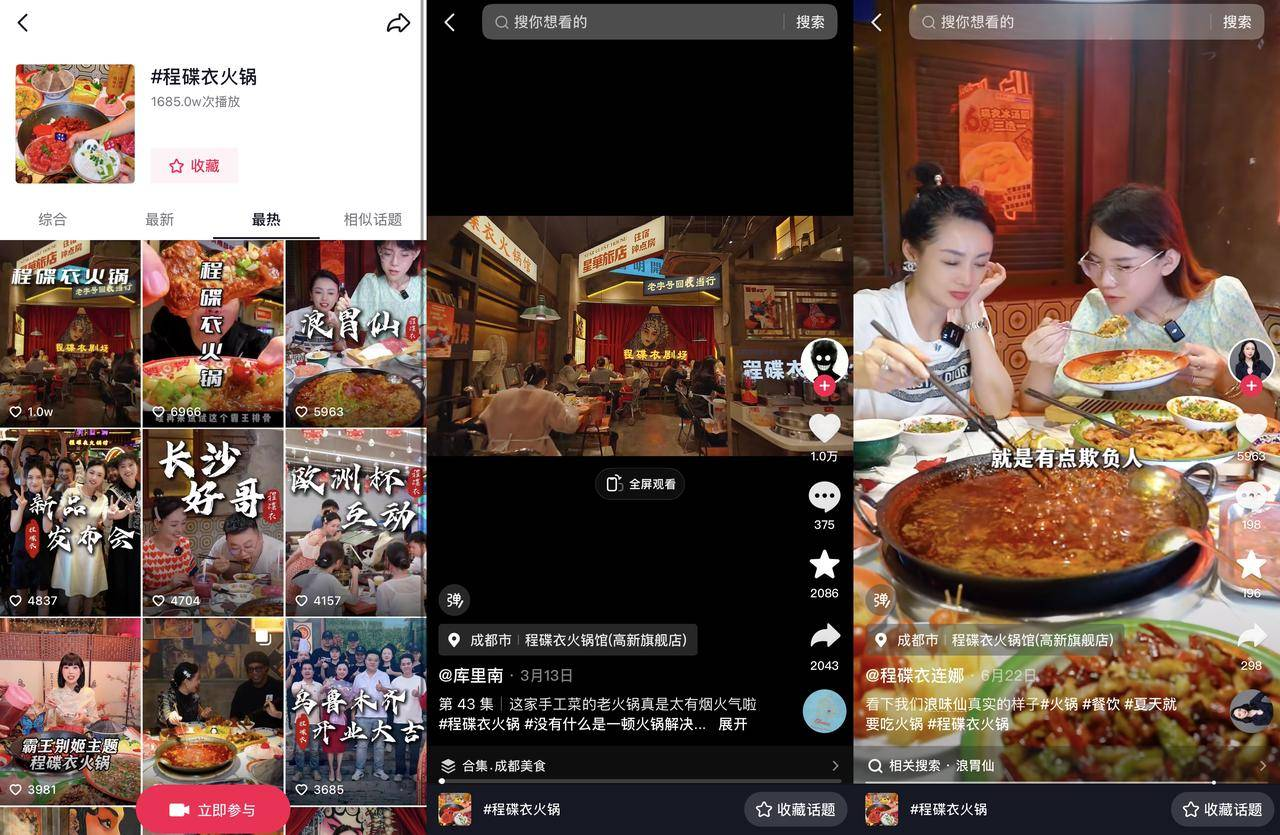
Task: Like 库里南's video with 1.0万 likes
Action: click(x=824, y=429)
